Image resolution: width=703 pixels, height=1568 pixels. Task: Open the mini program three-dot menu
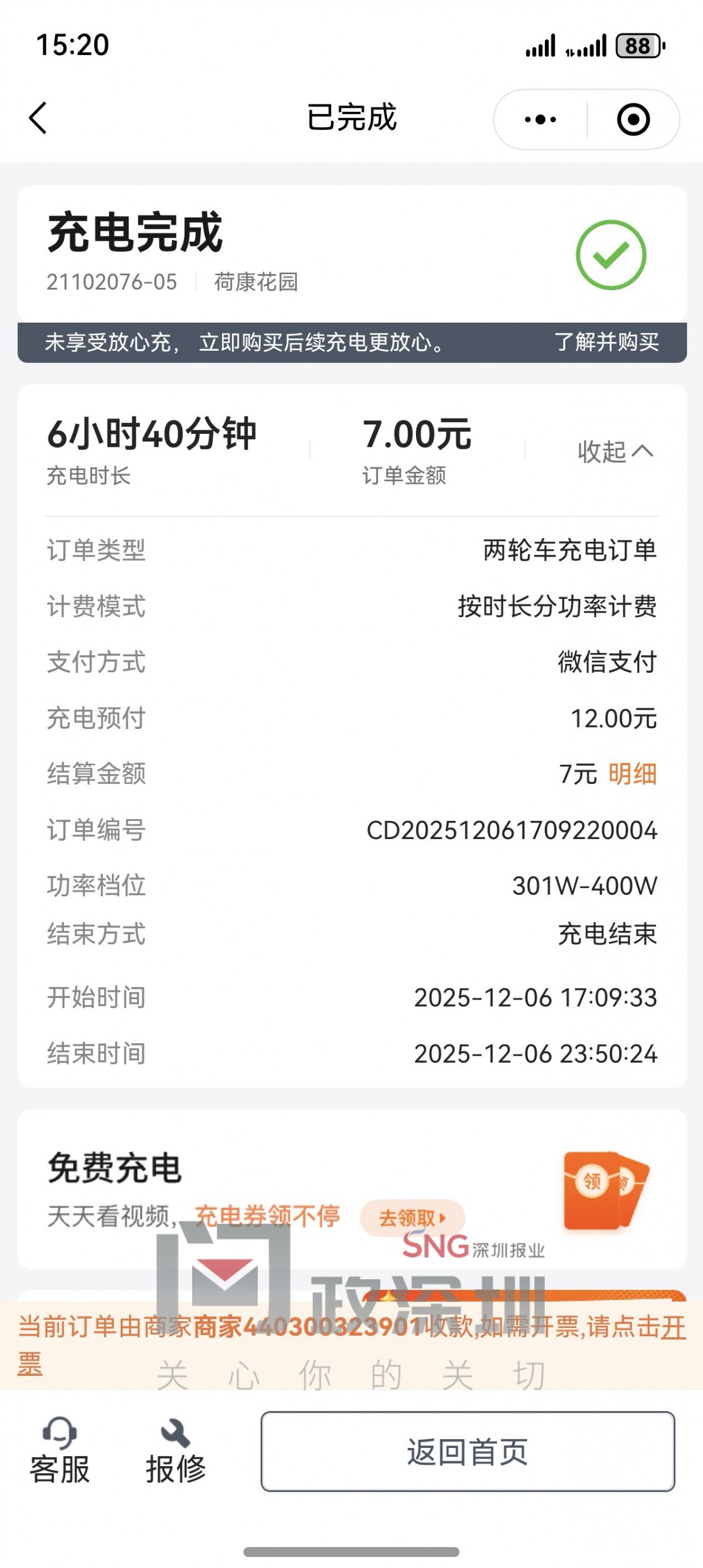tap(540, 119)
